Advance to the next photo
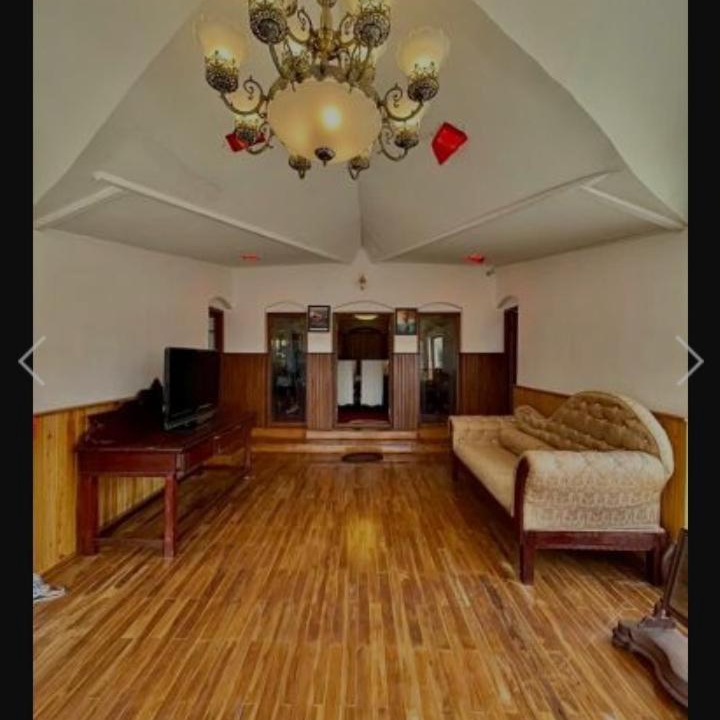720x720 pixels. point(689,360)
